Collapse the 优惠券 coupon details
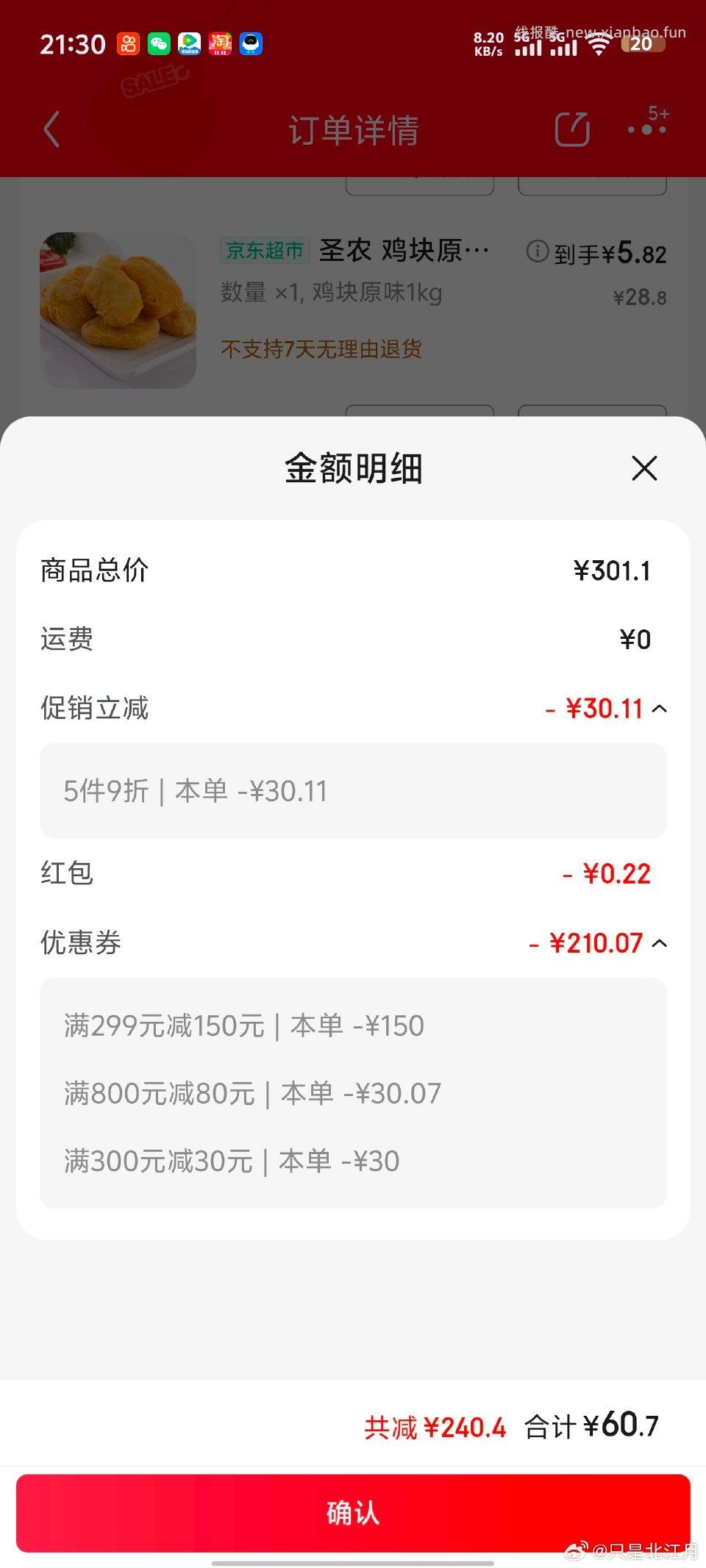This screenshot has height=1568, width=706. pos(660,942)
